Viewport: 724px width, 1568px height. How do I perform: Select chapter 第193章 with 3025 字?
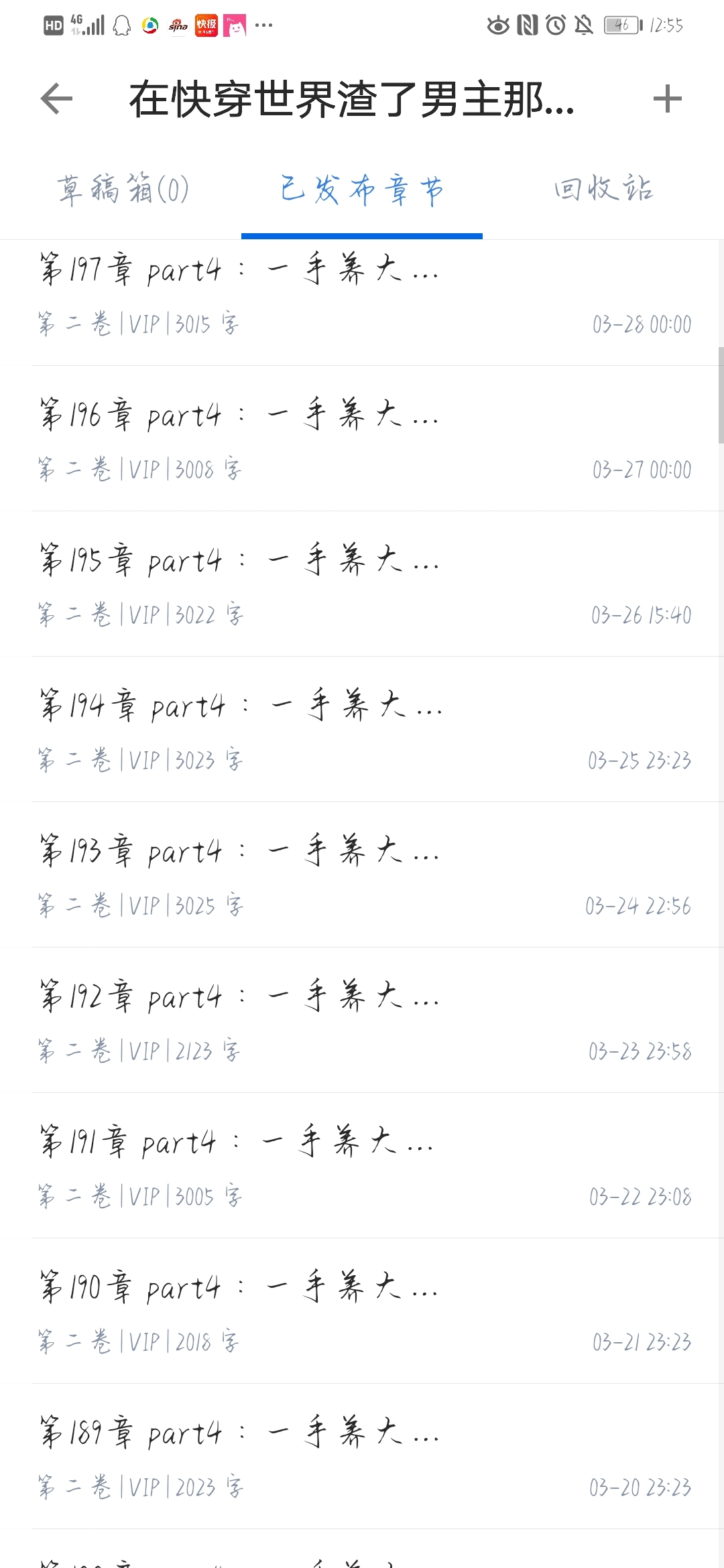362,874
